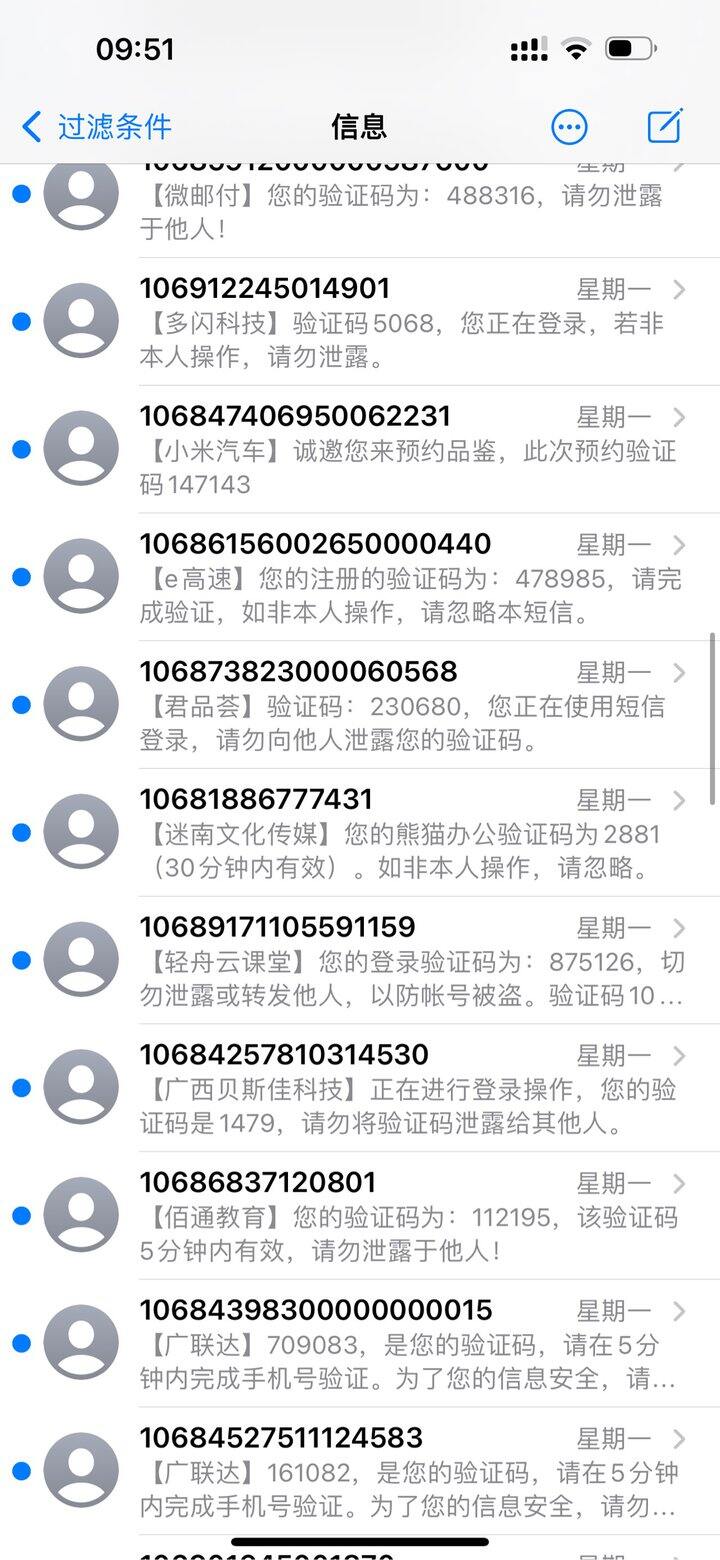Viewport: 720px width, 1560px height.
Task: View message from 广西贝斯佳科技
Action: (x=410, y=1089)
